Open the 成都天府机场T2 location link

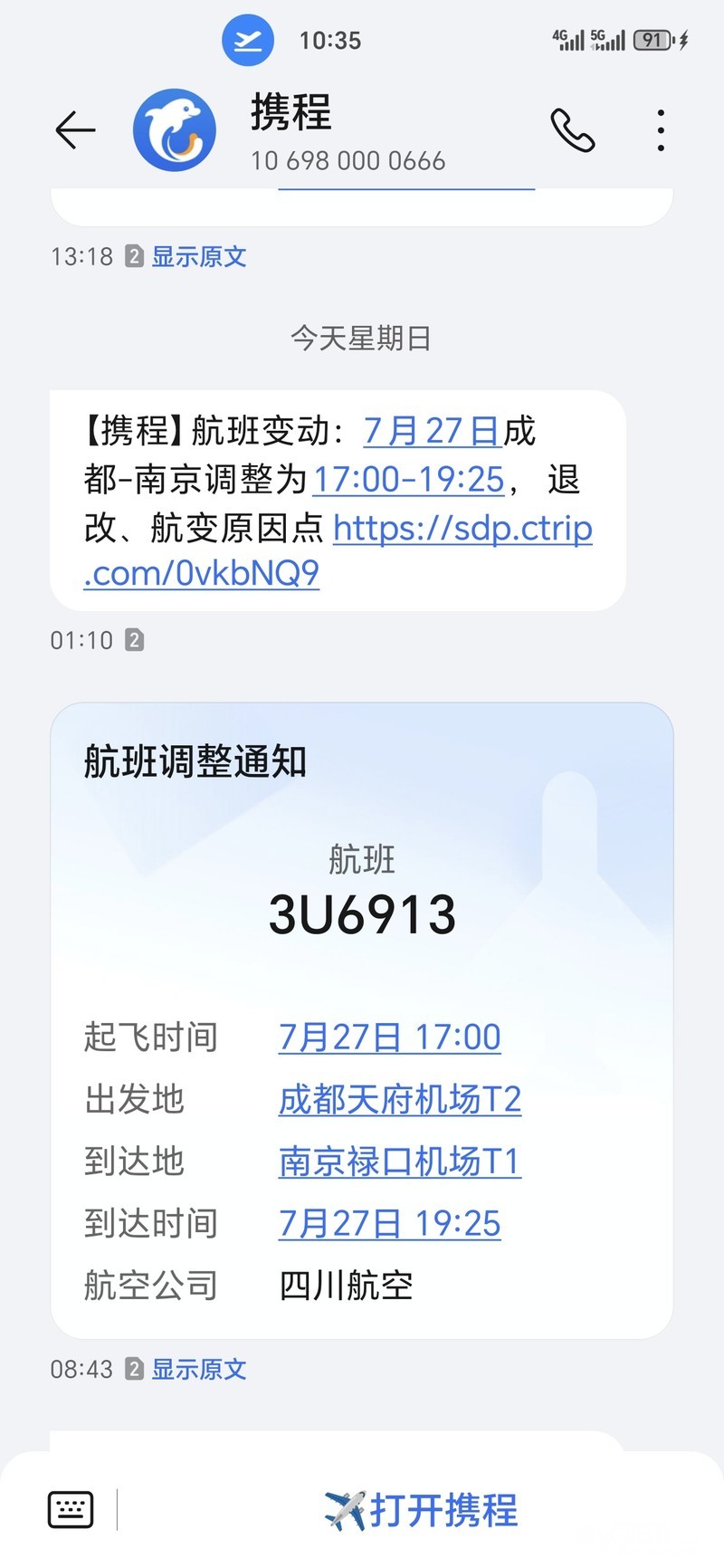point(399,1100)
